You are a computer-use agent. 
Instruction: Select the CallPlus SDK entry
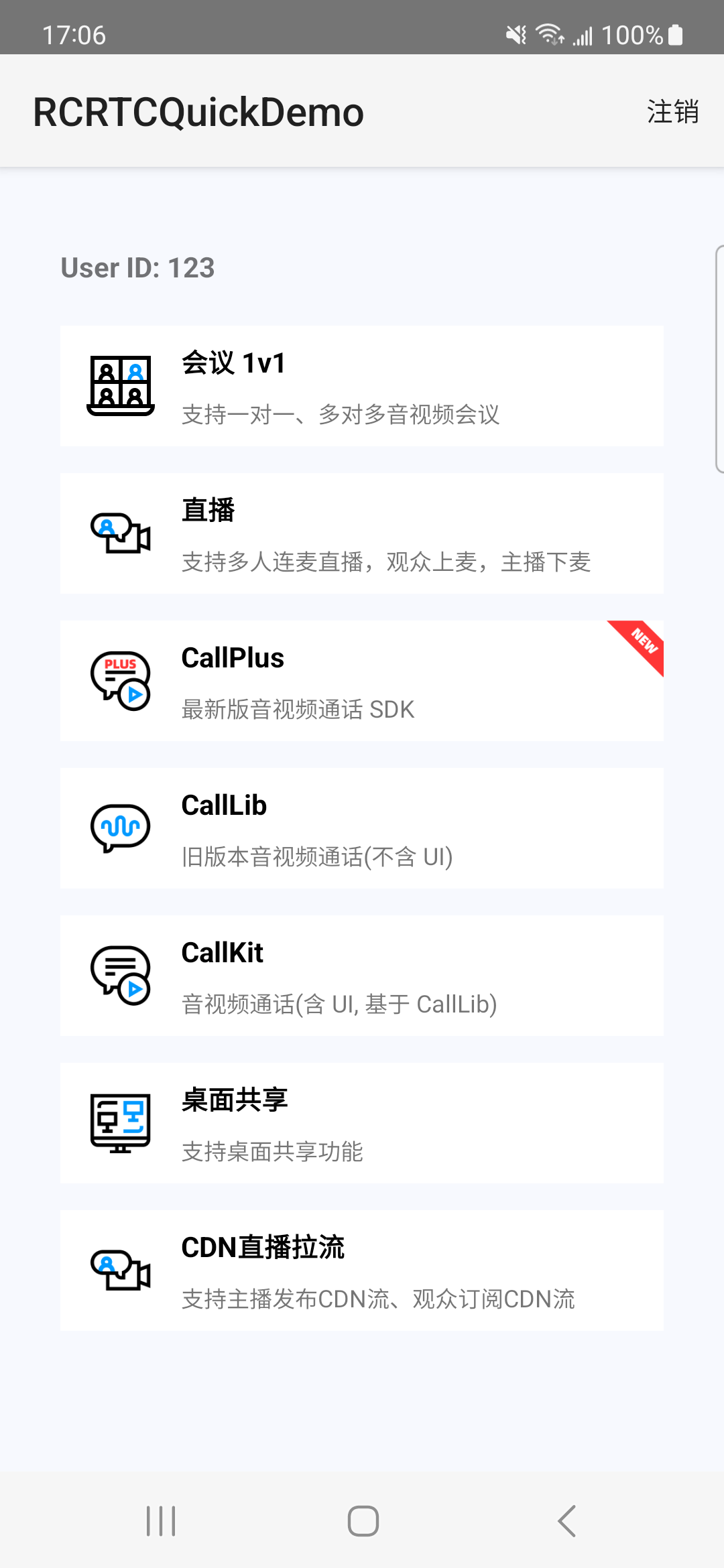[362, 681]
